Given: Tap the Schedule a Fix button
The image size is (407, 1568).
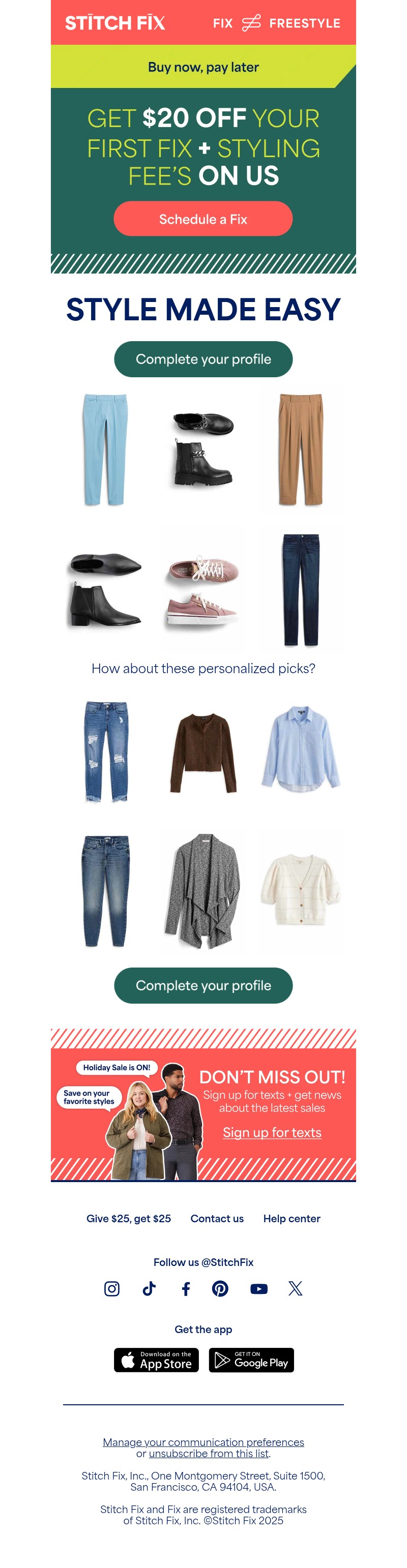Looking at the screenshot, I should point(203,219).
